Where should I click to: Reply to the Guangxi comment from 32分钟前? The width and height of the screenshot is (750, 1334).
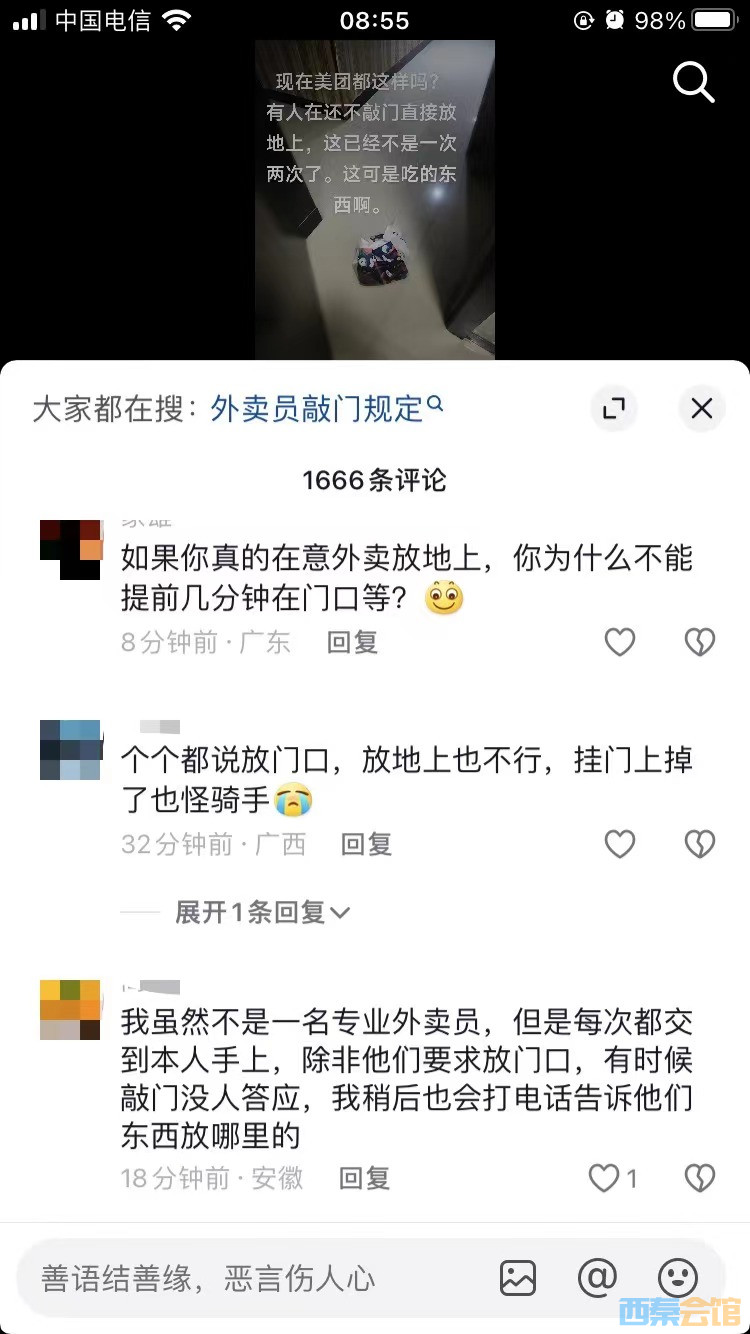click(x=366, y=844)
